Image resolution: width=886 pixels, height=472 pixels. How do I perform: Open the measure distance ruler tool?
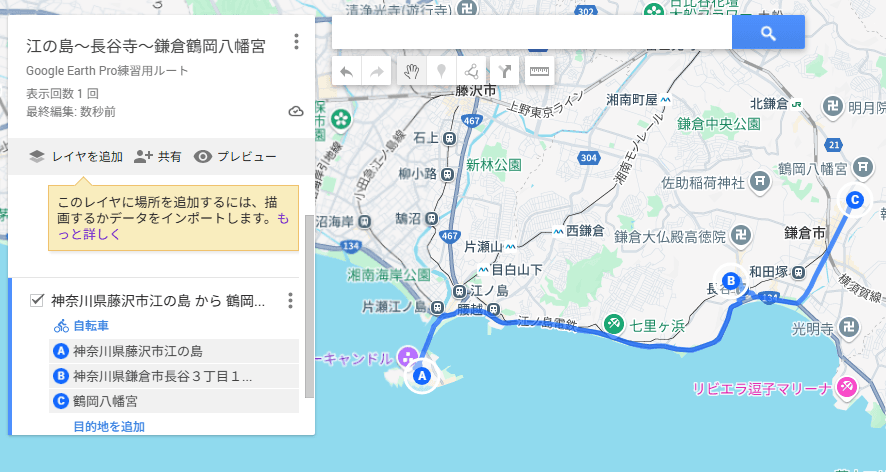(x=540, y=72)
